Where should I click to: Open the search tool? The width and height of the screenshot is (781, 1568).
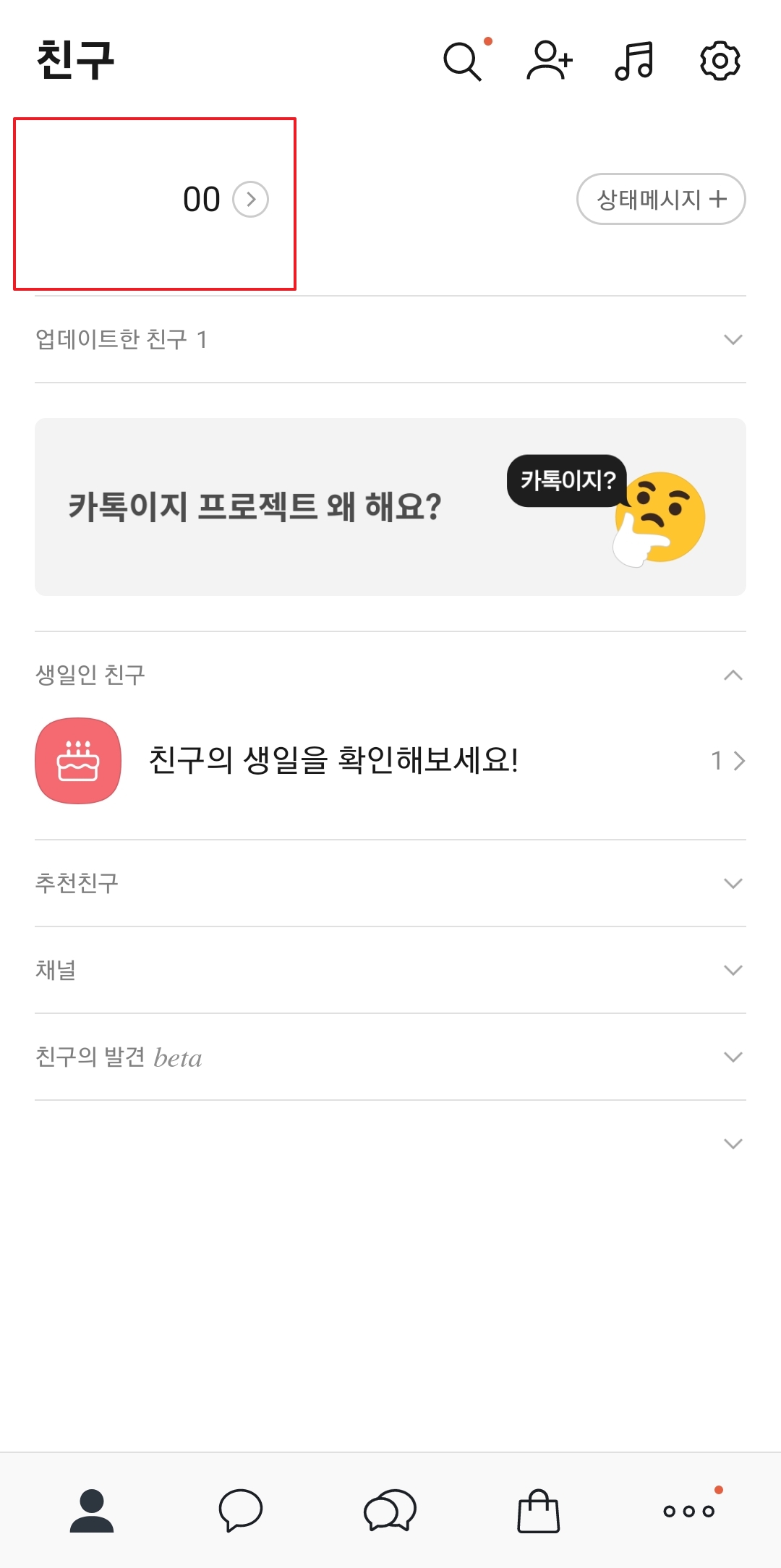coord(461,62)
